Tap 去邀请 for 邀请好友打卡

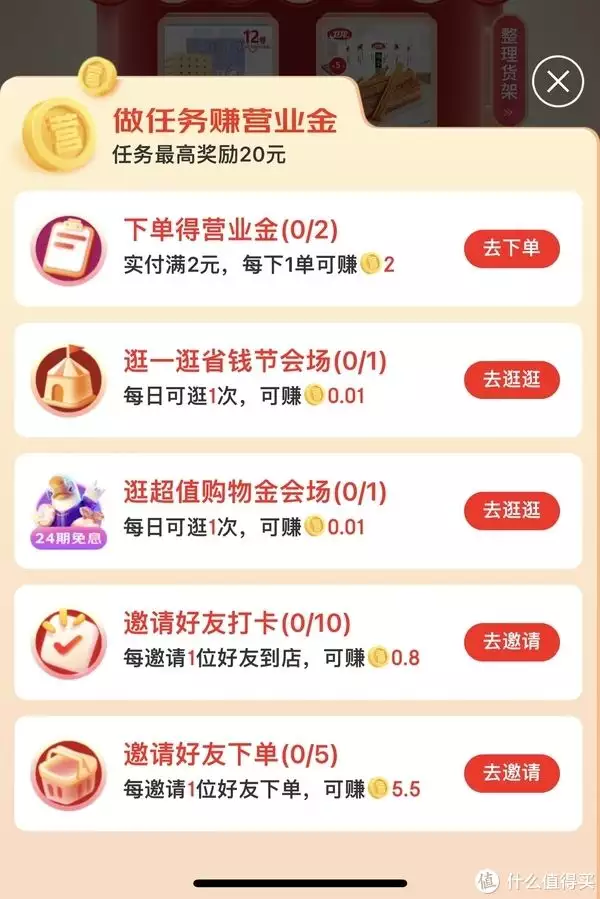pos(511,641)
